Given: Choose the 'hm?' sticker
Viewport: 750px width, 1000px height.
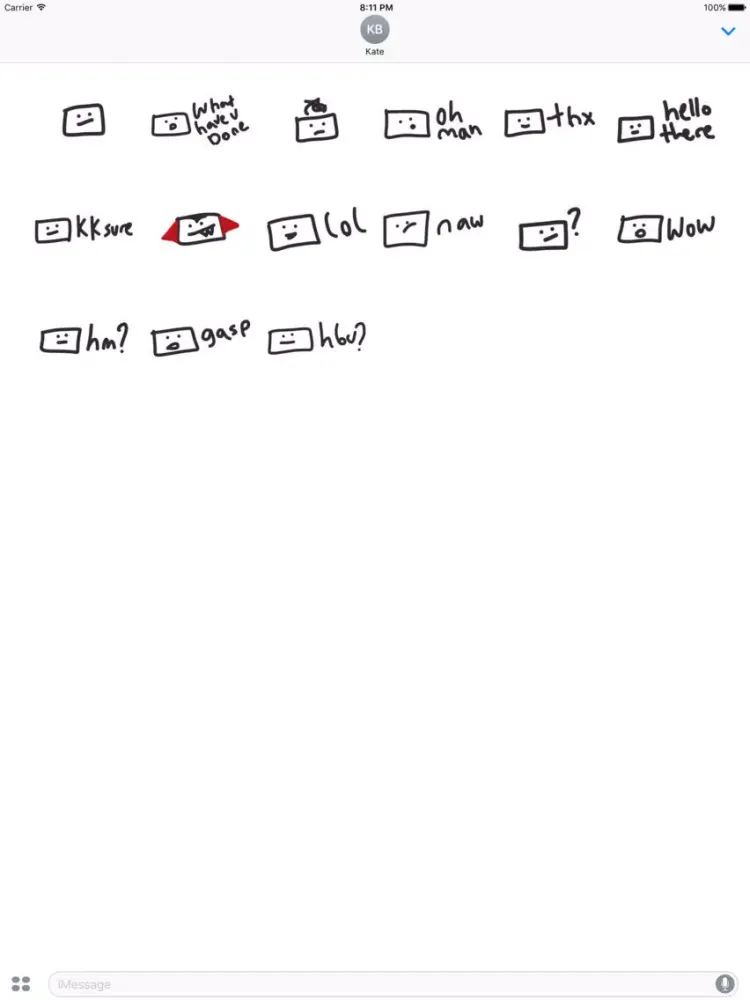Looking at the screenshot, I should tap(84, 341).
